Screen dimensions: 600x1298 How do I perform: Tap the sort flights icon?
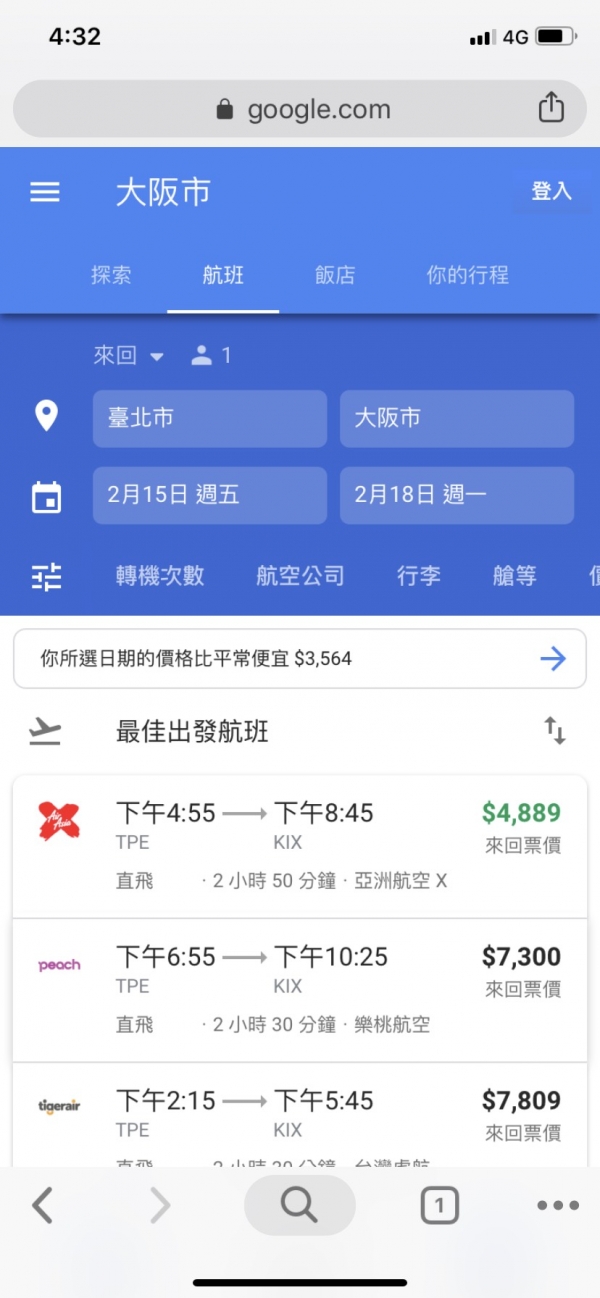[x=555, y=731]
